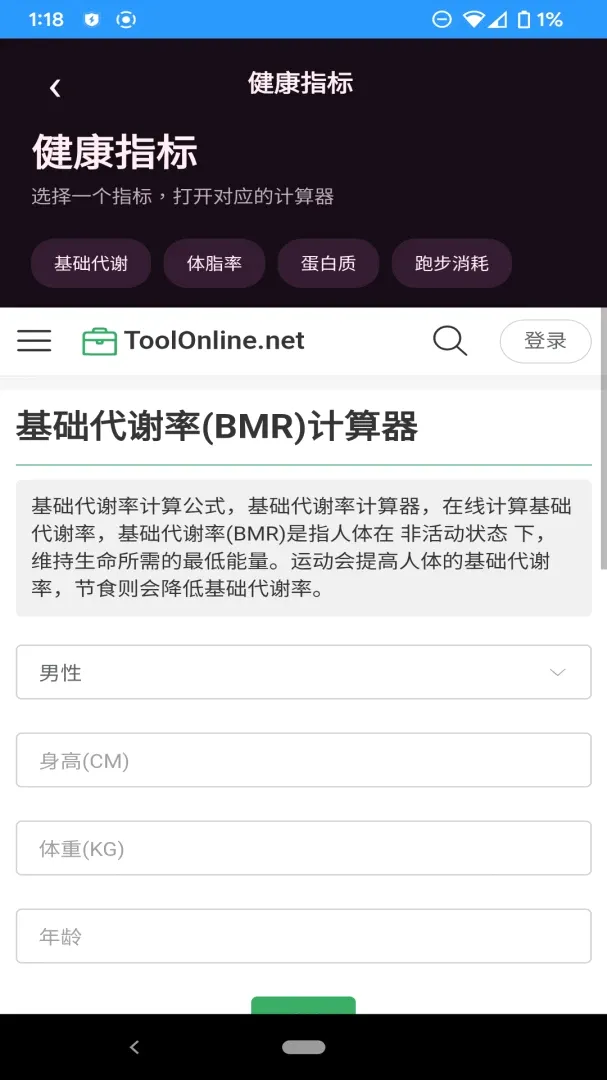Tap the system home pill

pyautogui.click(x=303, y=1047)
